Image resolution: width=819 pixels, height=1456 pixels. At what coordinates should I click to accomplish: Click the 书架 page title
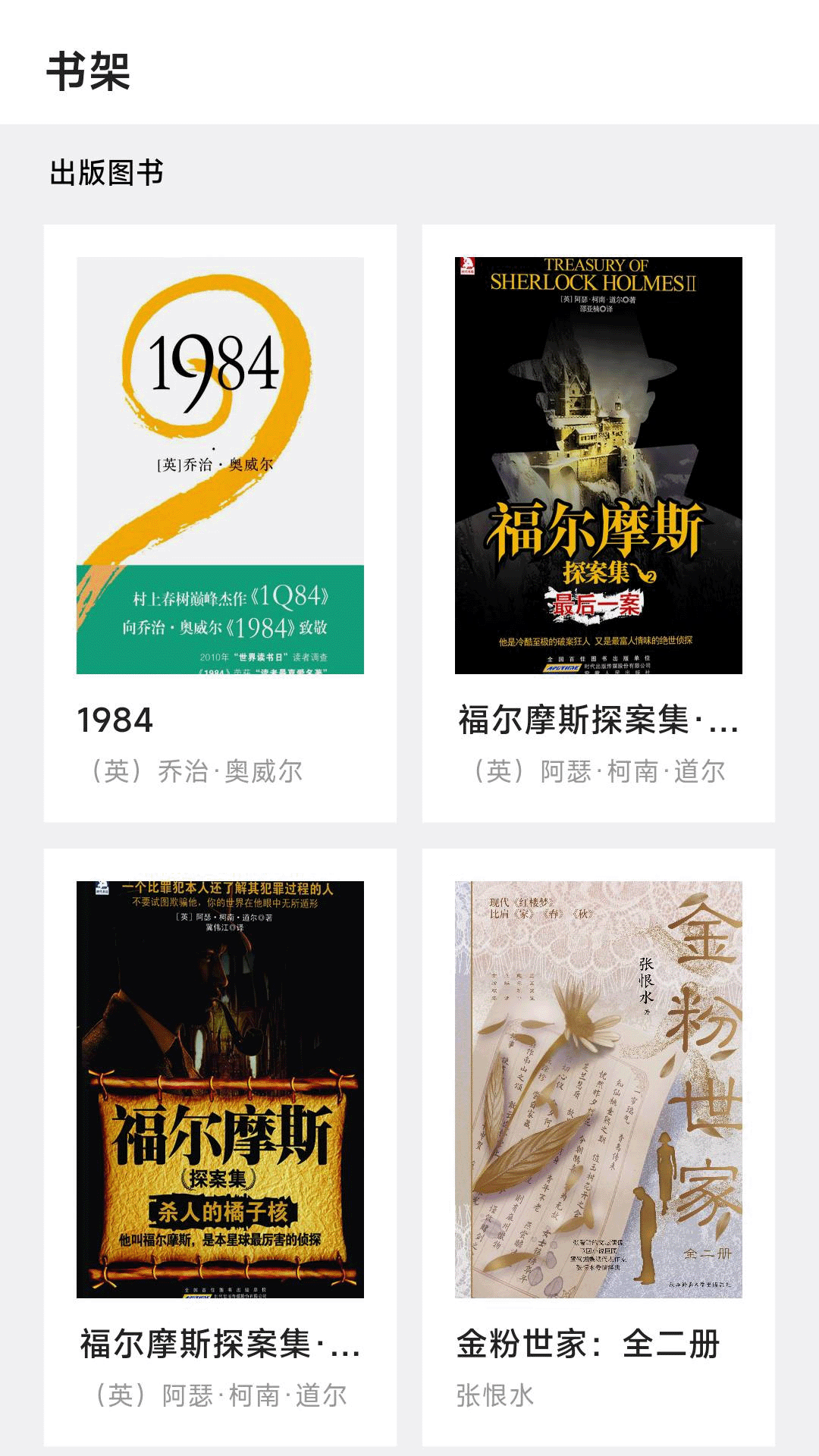coord(91,71)
